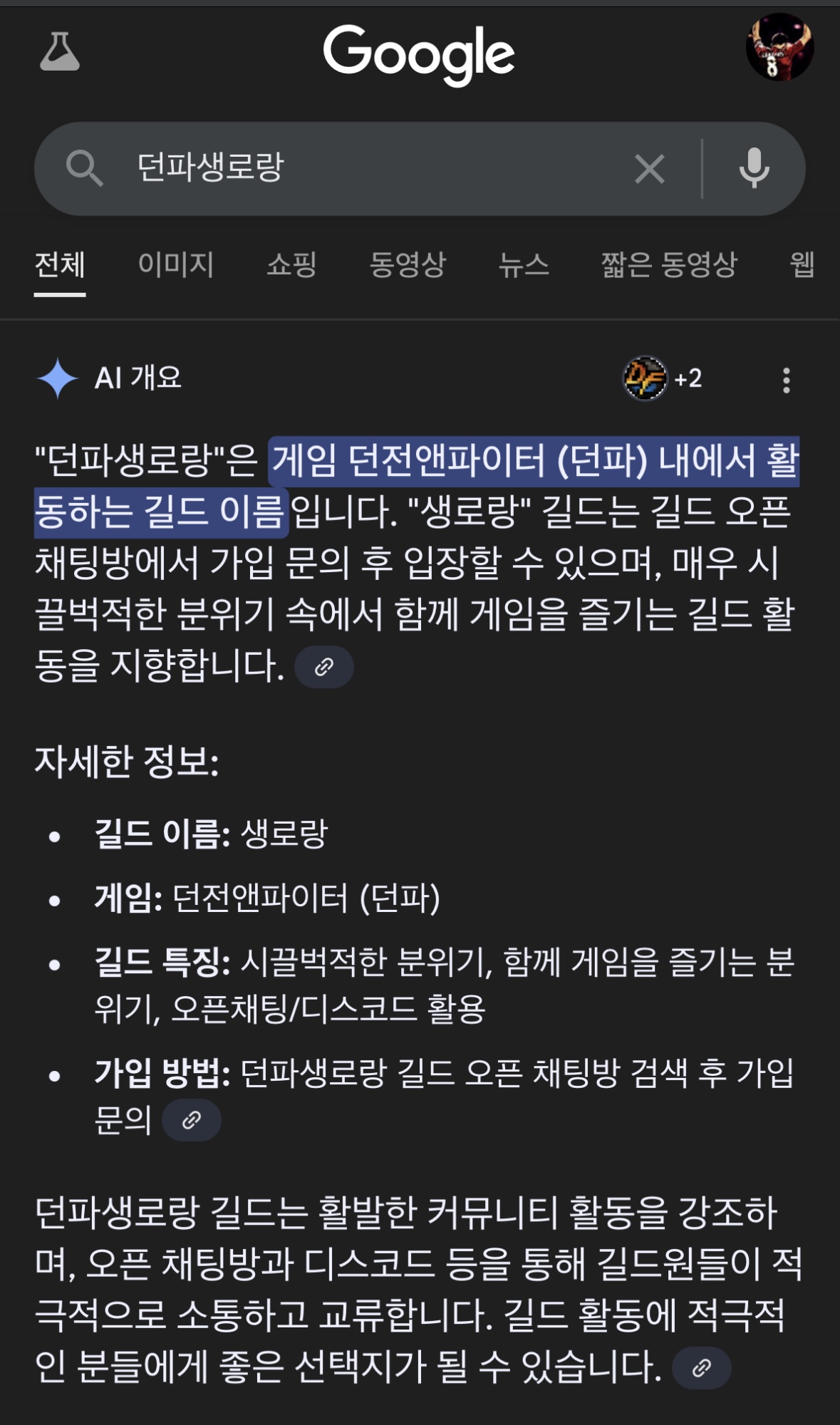
Task: Switch to the 동영상 tab
Action: [x=408, y=264]
